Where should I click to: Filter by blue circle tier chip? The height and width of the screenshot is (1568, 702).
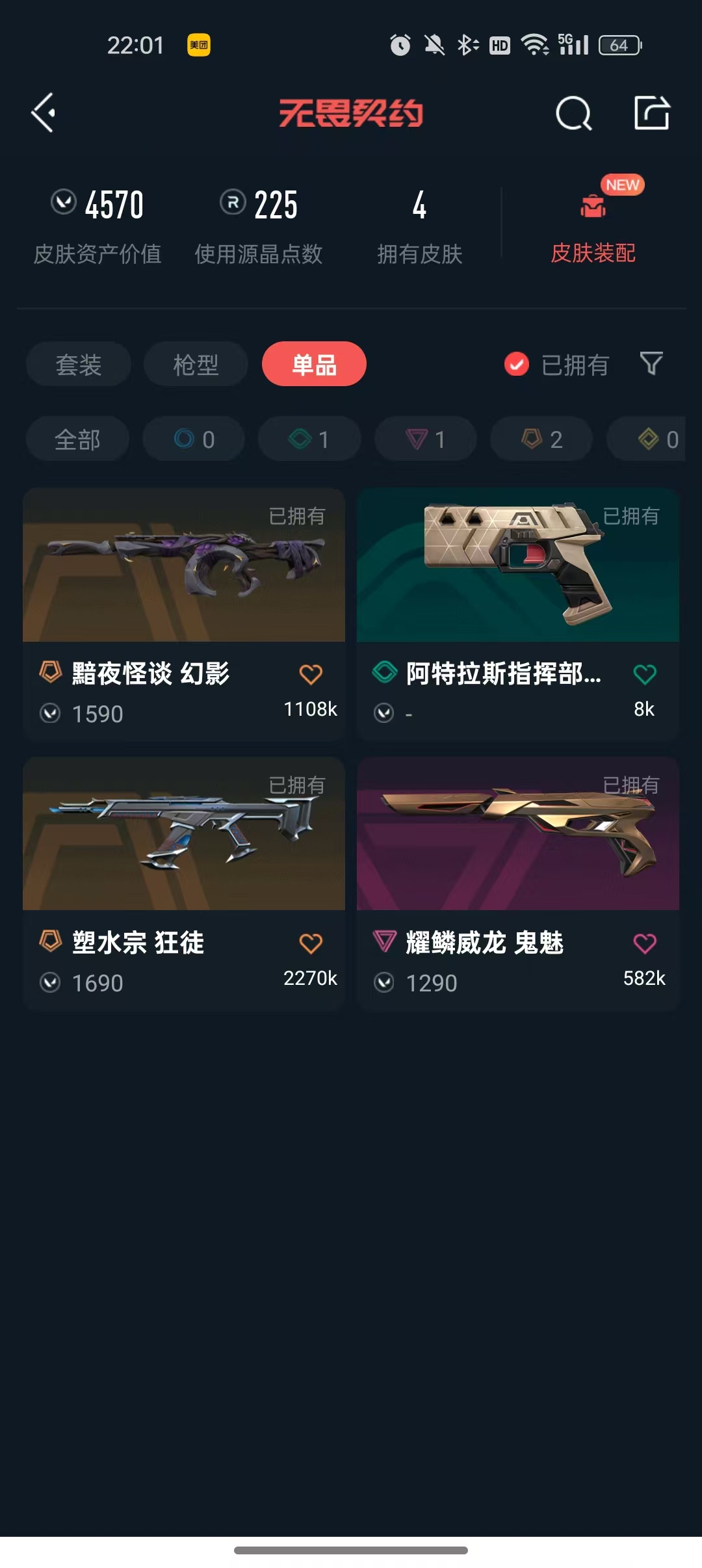click(x=194, y=439)
